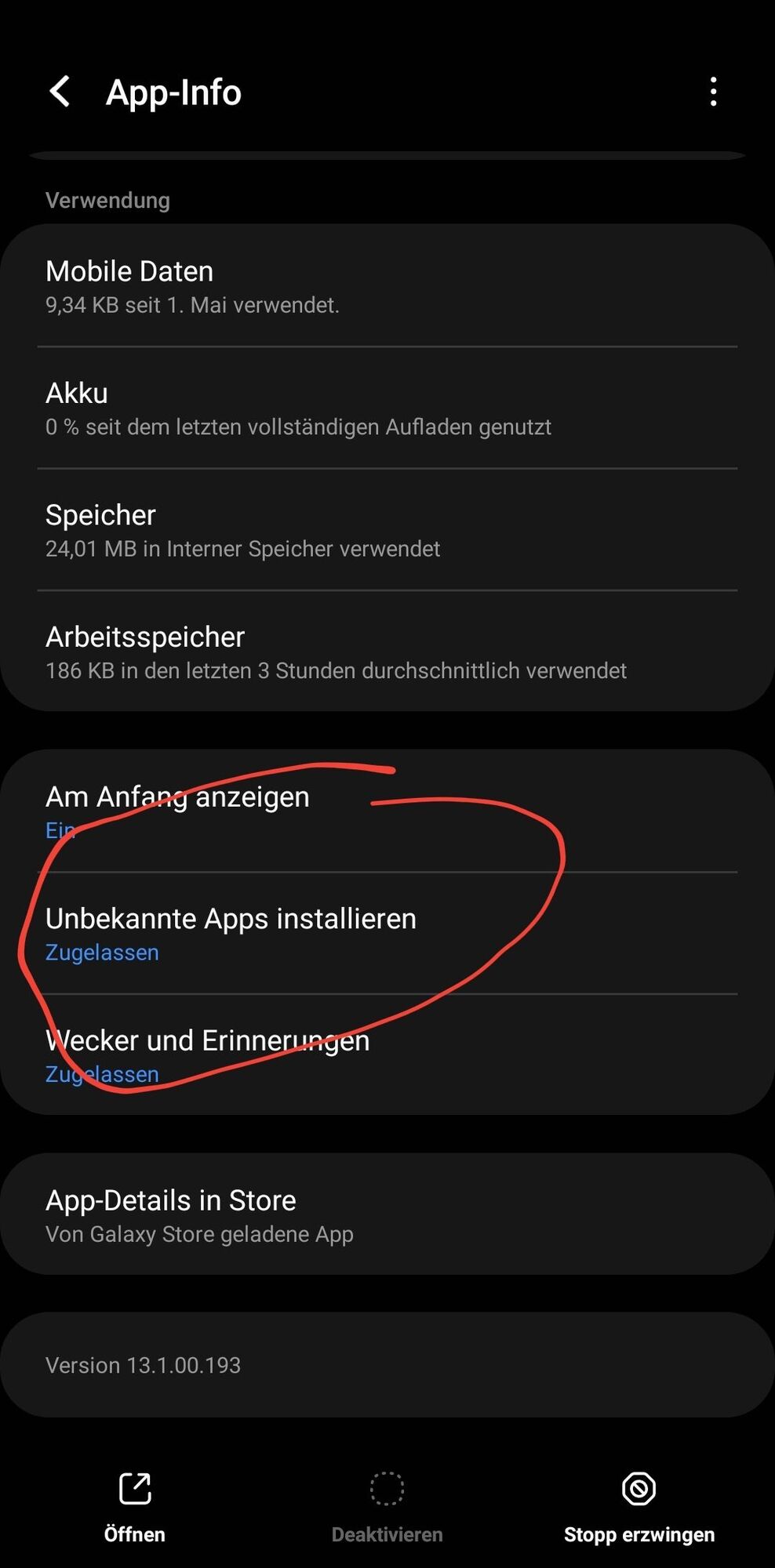This screenshot has height=1568, width=775.
Task: View App-Details in Store
Action: 387,1214
